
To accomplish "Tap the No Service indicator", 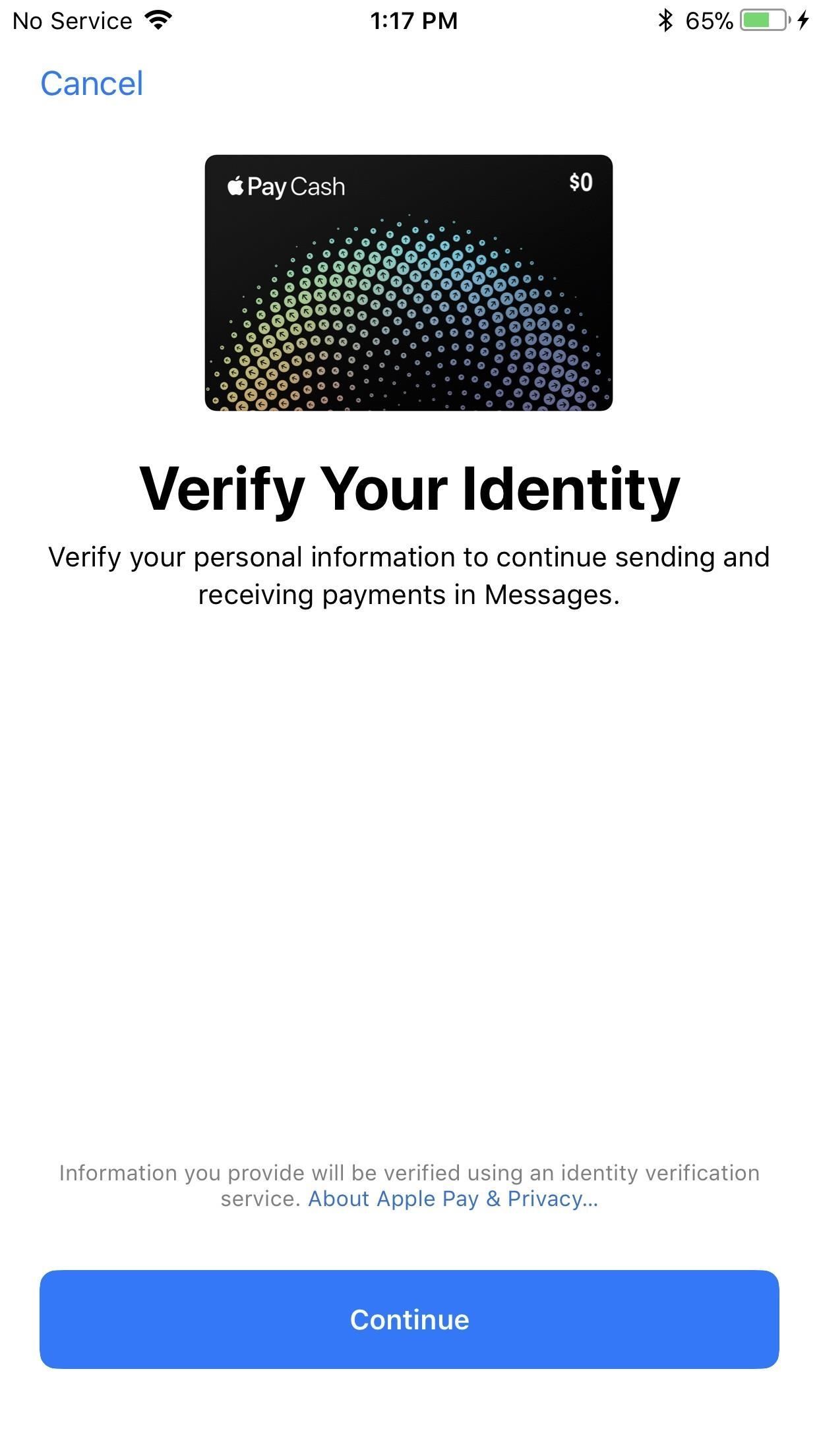I will coord(73,20).
